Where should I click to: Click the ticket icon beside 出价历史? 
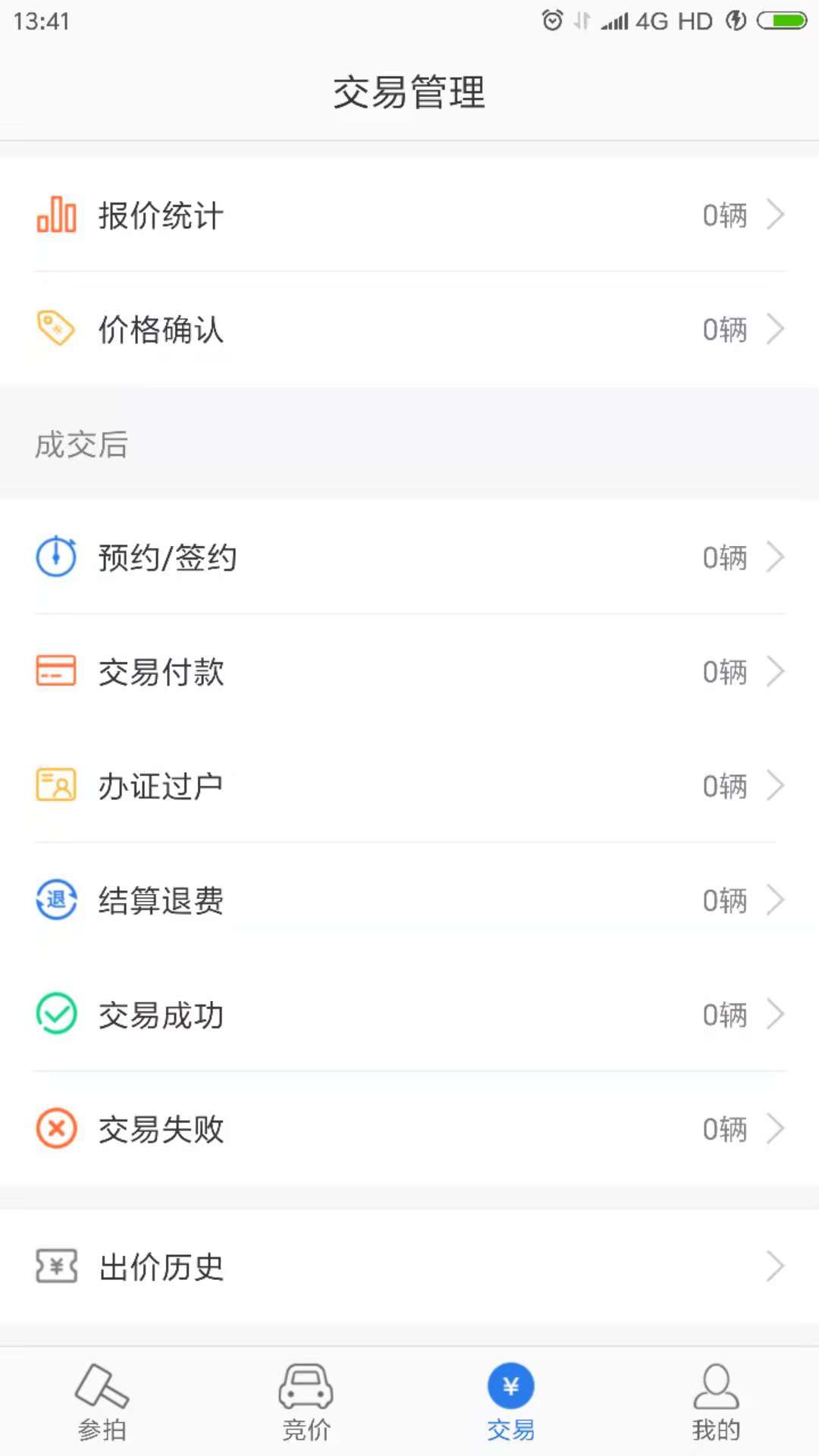56,1265
